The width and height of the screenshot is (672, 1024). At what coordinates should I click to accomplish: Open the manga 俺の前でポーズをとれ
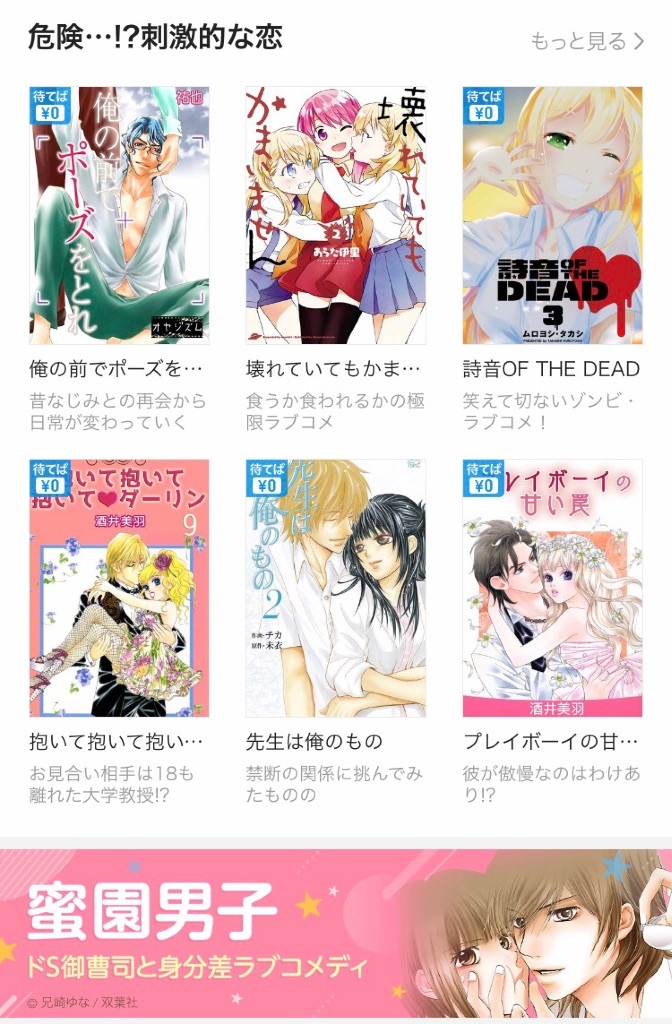point(119,216)
